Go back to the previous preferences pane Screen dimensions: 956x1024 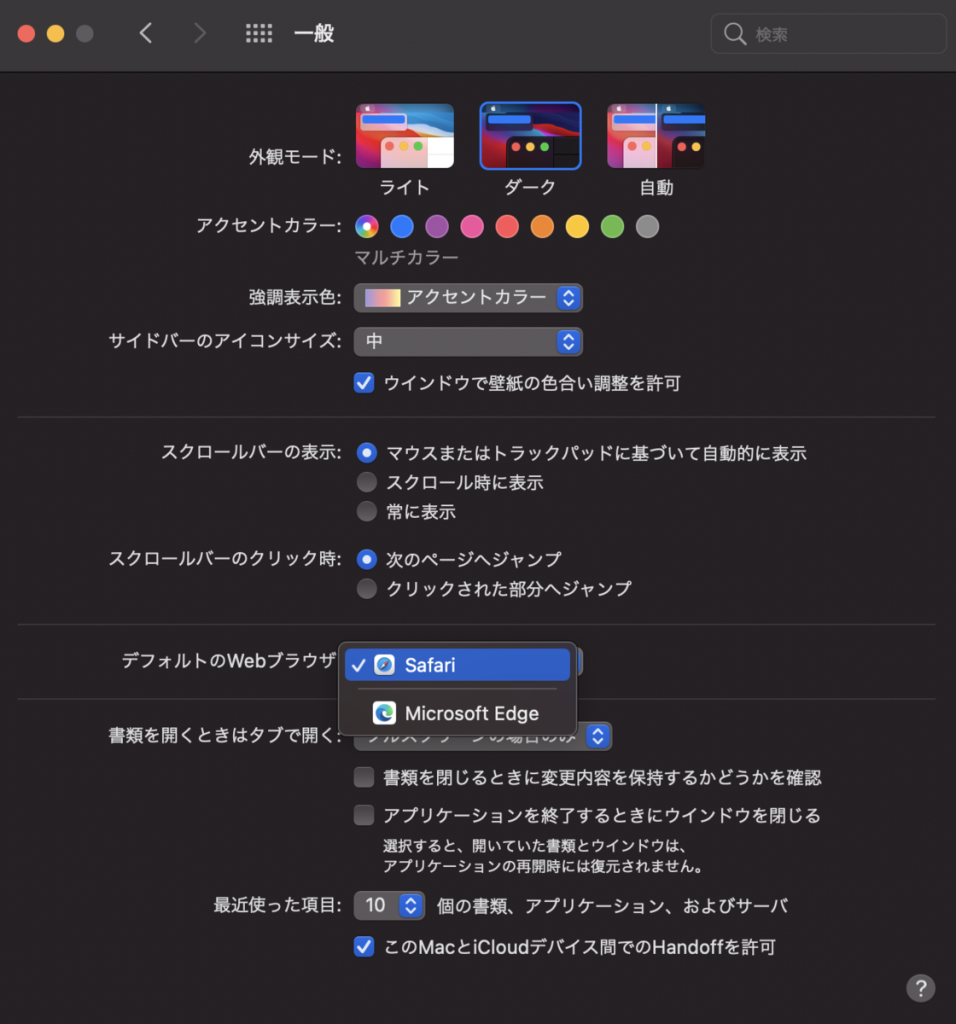(x=146, y=33)
